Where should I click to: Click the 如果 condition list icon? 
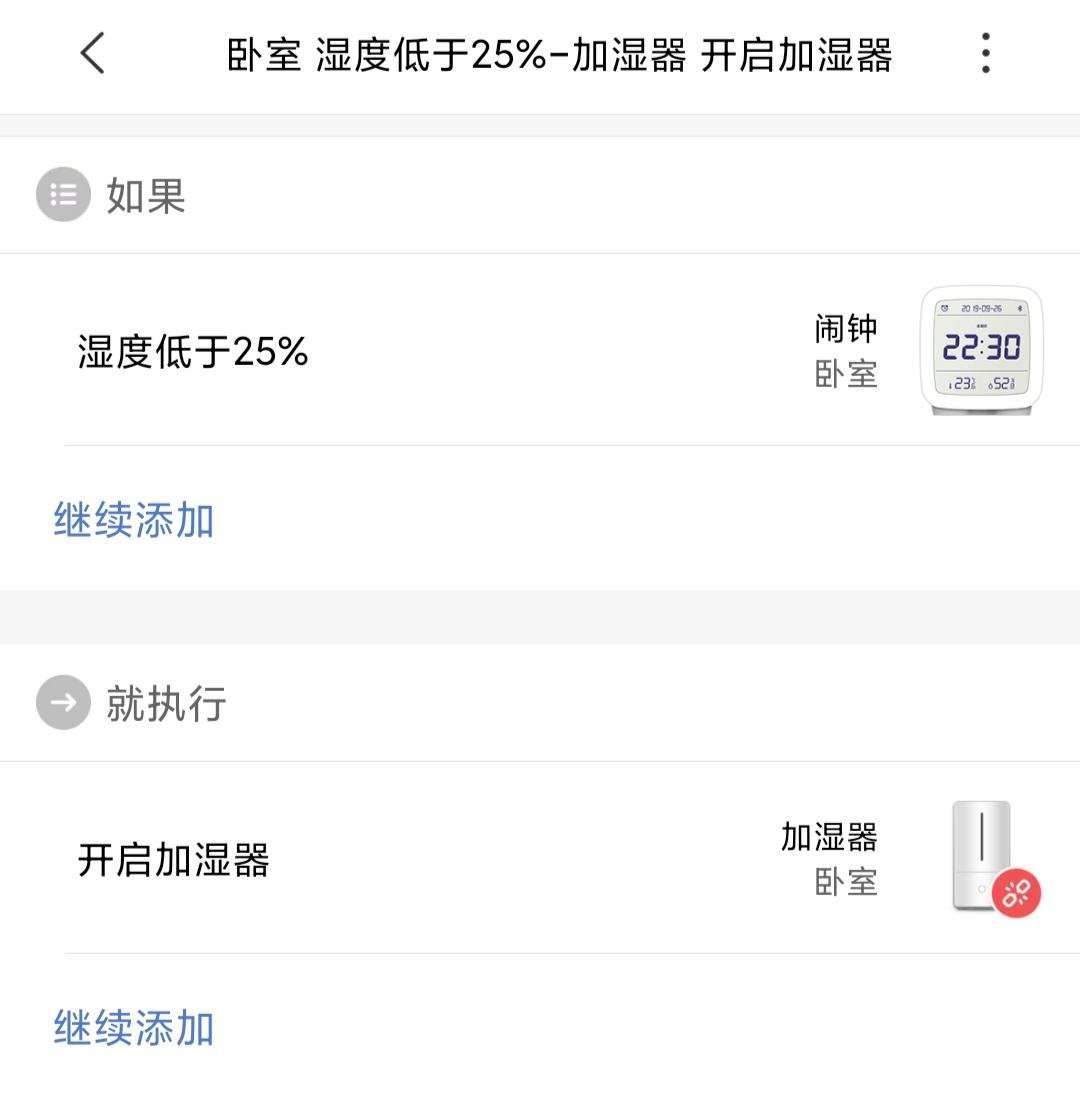pos(62,194)
